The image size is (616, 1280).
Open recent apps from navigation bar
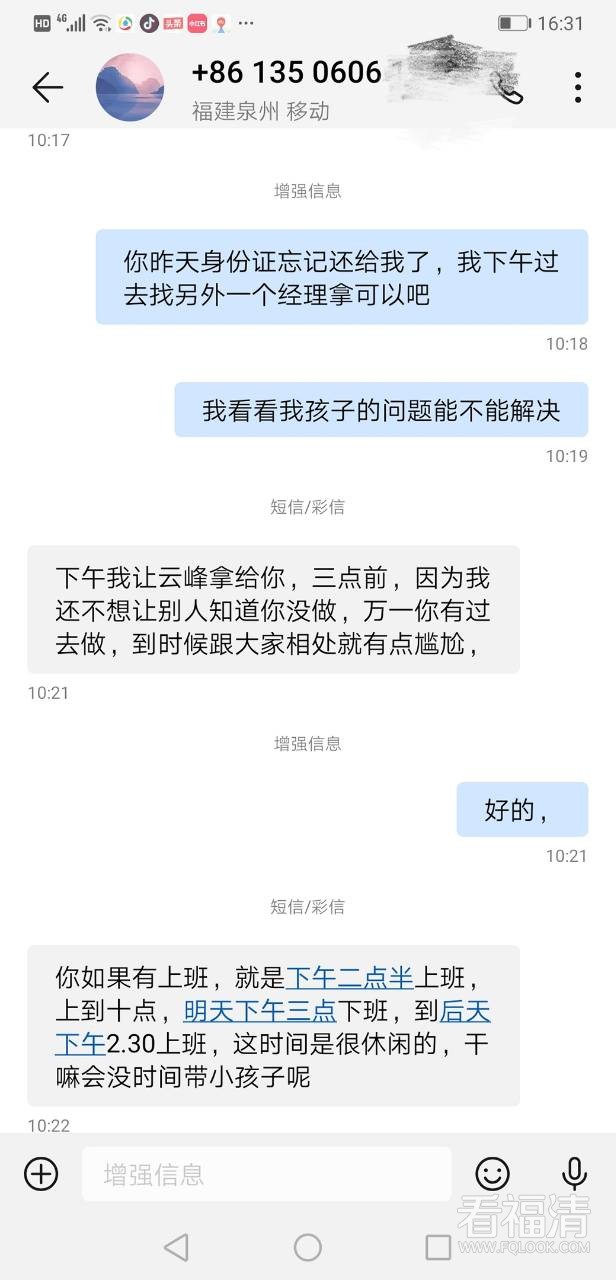(x=438, y=1246)
